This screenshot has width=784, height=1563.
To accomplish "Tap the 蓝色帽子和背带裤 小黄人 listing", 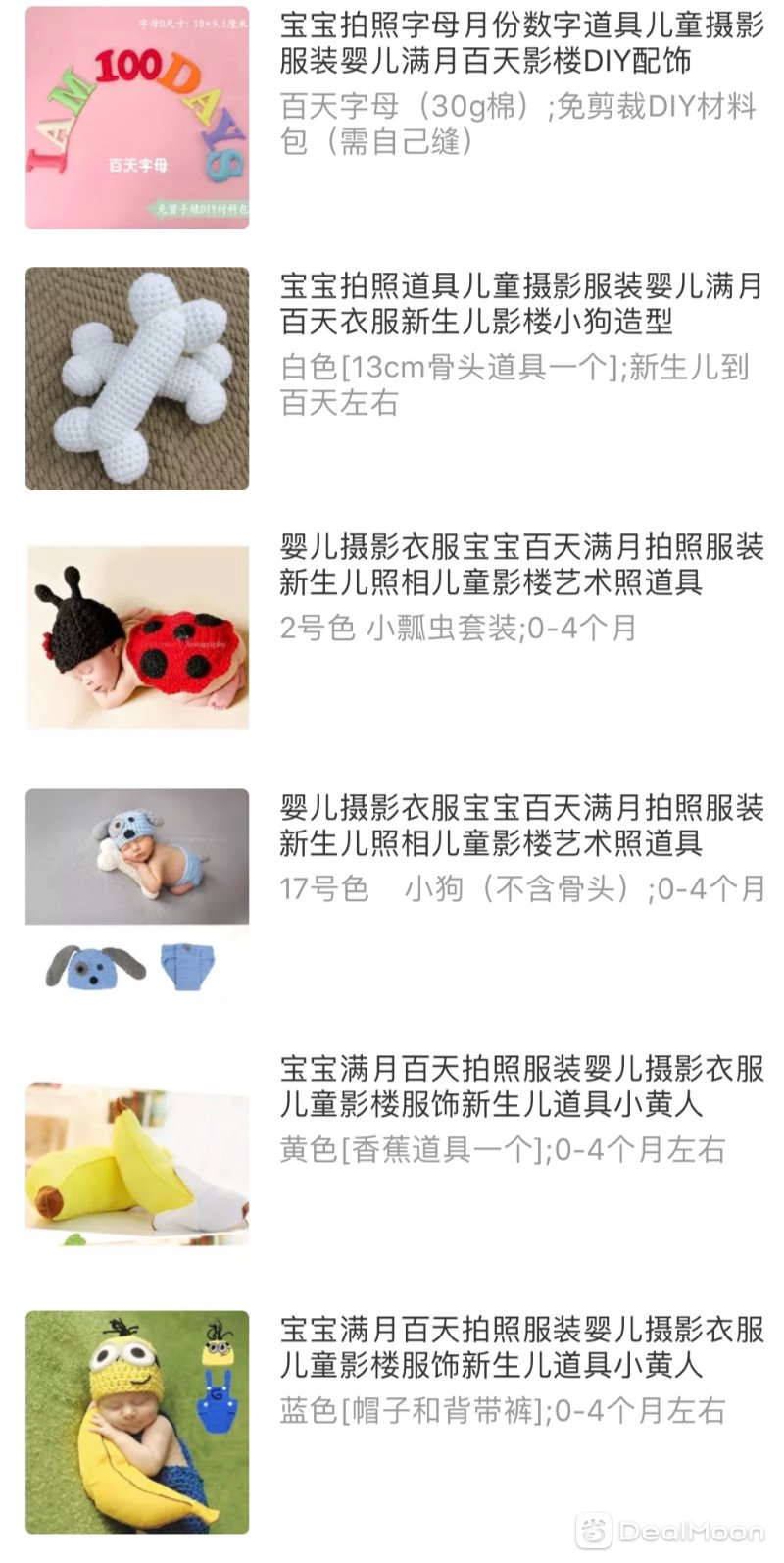I will click(x=392, y=1422).
